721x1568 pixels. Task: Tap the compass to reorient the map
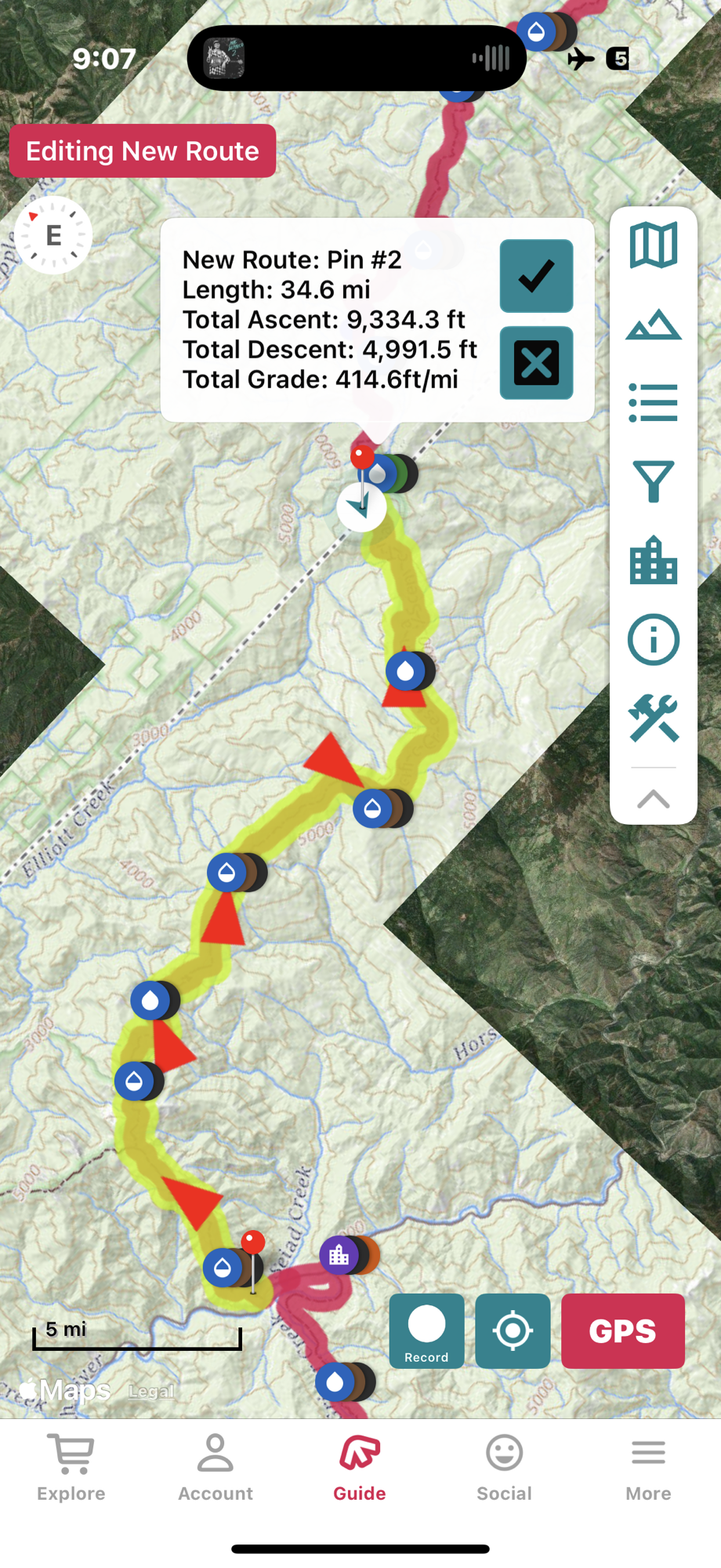click(53, 235)
